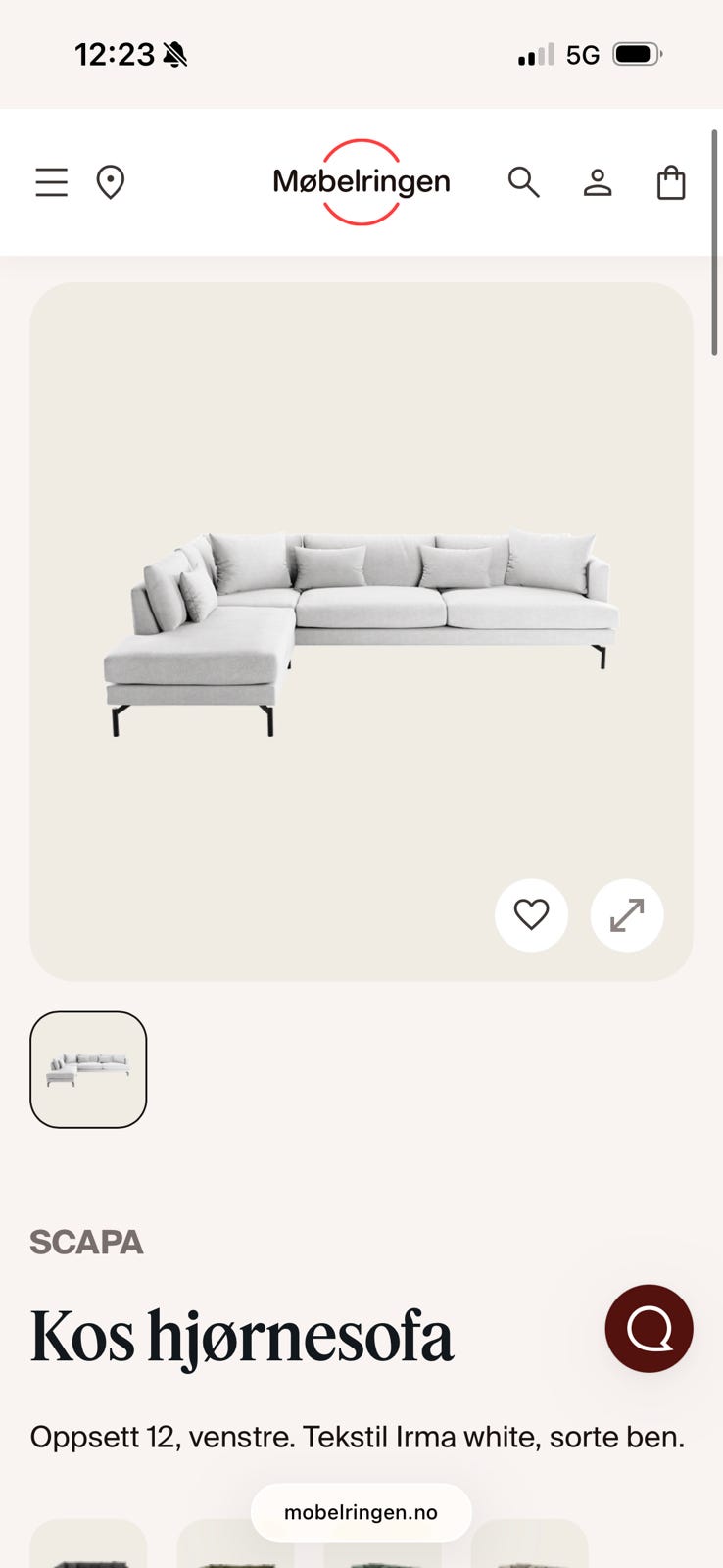Tap the mobelringen.no address pill
Screen dimensions: 723x1568
(x=361, y=1512)
